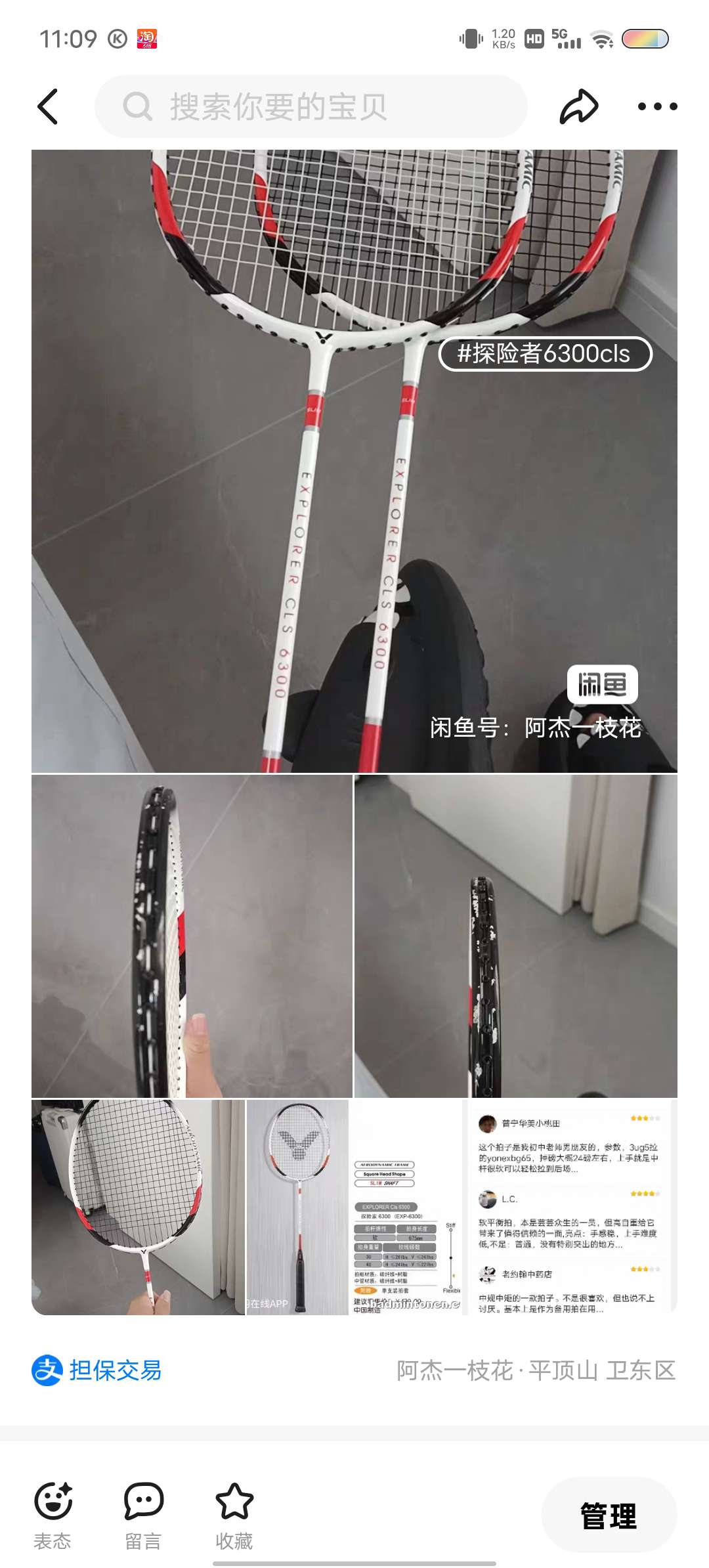
Task: Open the user reviews screenshot image
Action: pyautogui.click(x=570, y=1207)
